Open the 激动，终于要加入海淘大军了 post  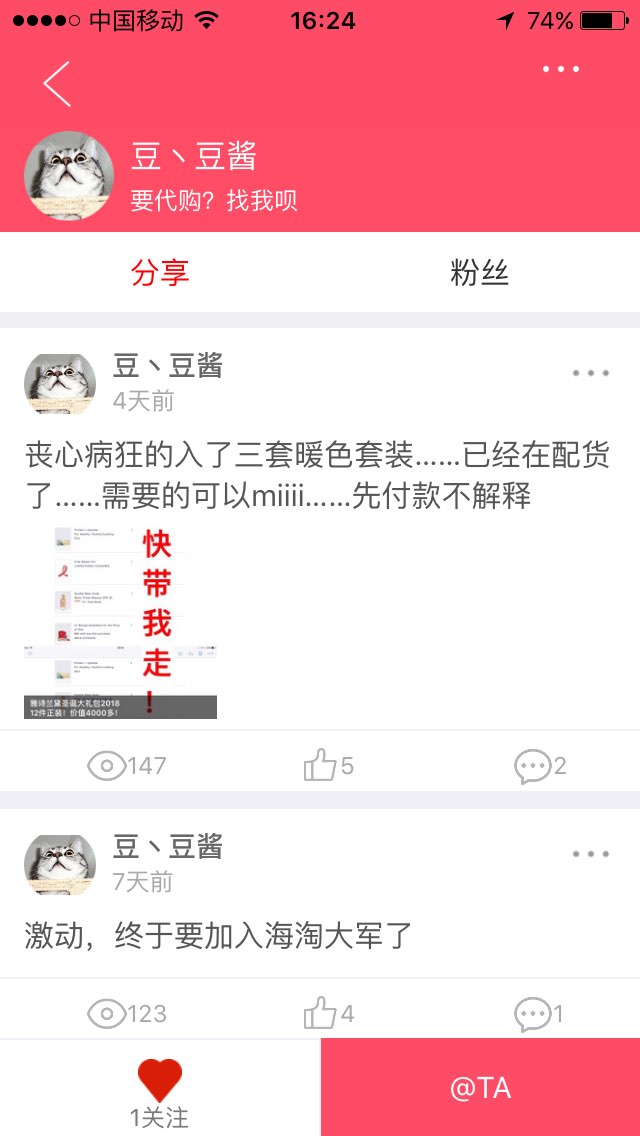tap(218, 936)
